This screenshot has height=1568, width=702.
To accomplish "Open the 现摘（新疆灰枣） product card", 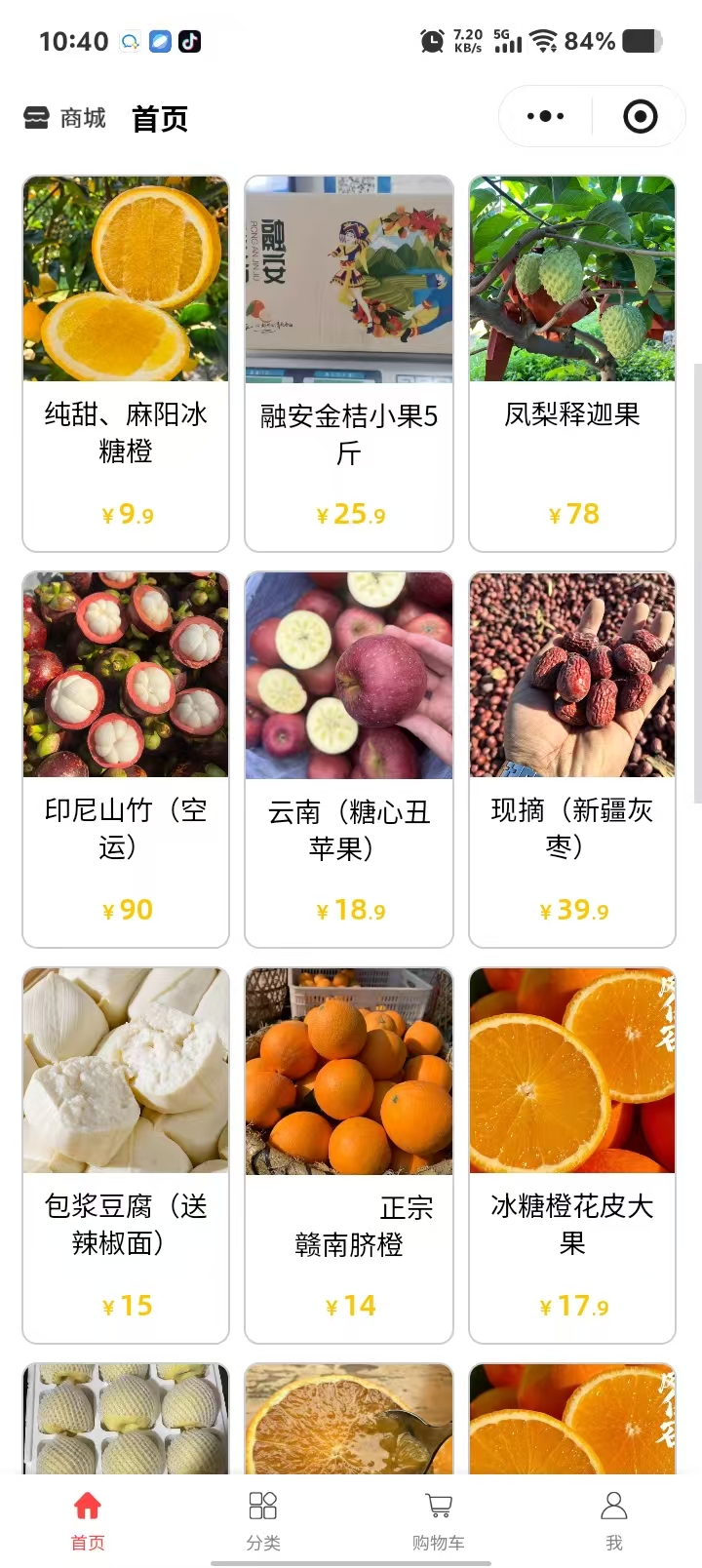I will [x=572, y=759].
